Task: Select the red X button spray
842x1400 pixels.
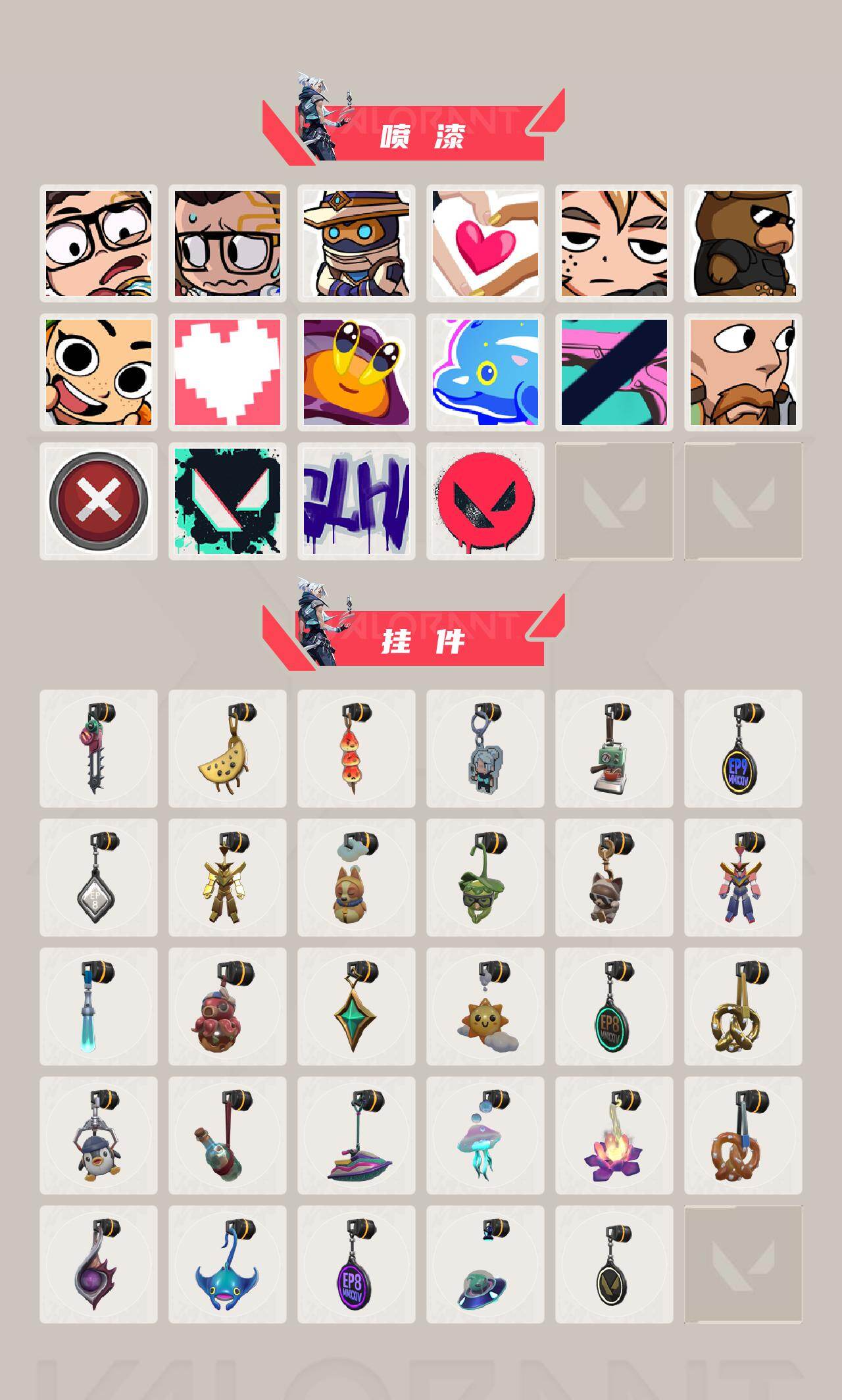Action: 99,500
